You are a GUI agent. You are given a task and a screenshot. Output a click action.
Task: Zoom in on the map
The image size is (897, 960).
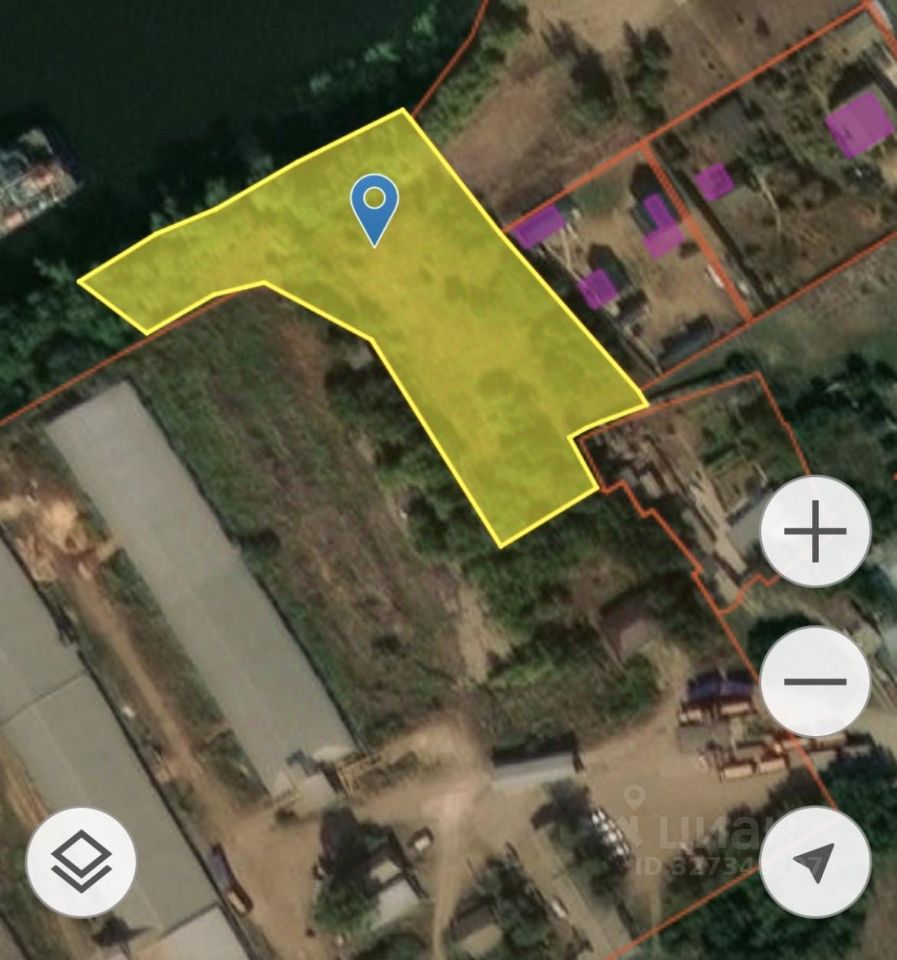tap(815, 530)
